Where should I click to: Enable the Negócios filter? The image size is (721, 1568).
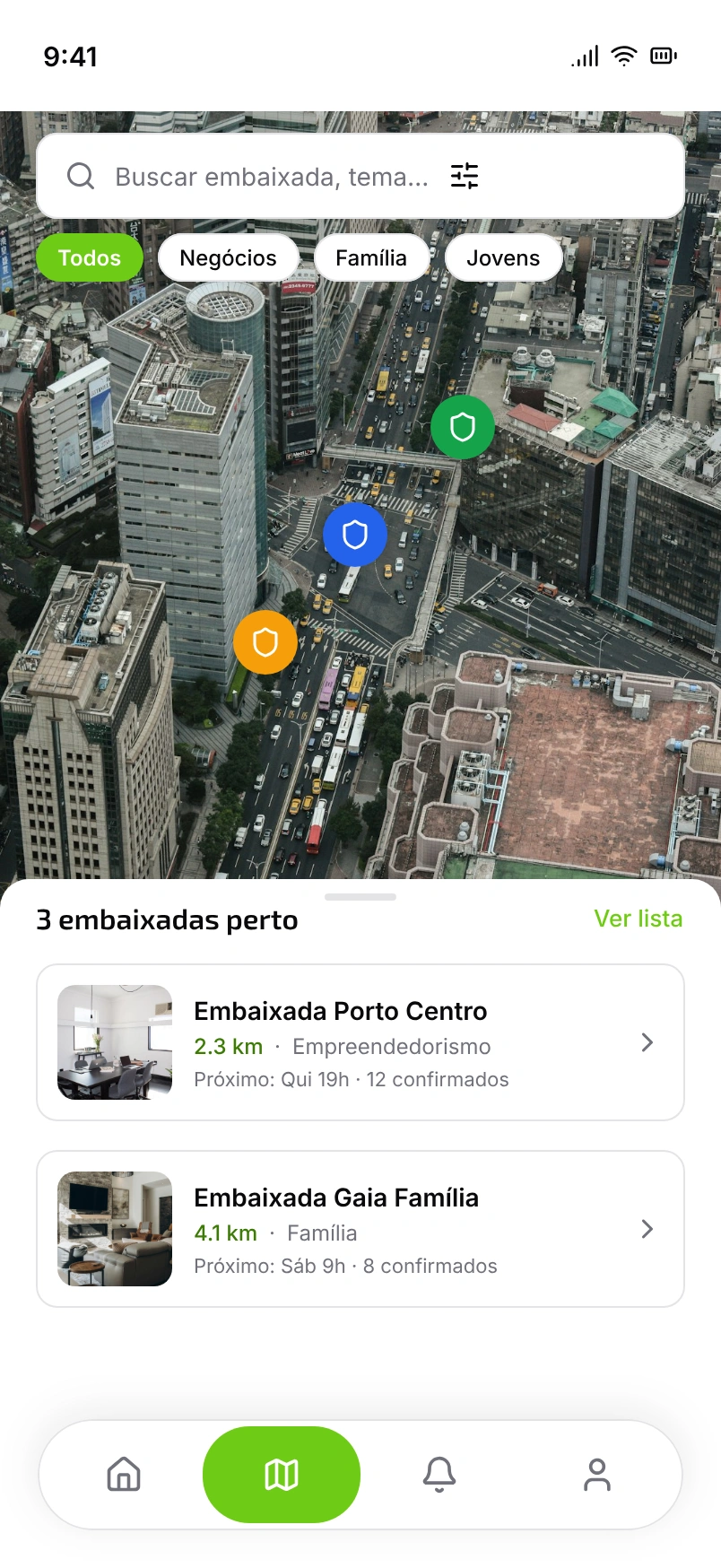(228, 257)
